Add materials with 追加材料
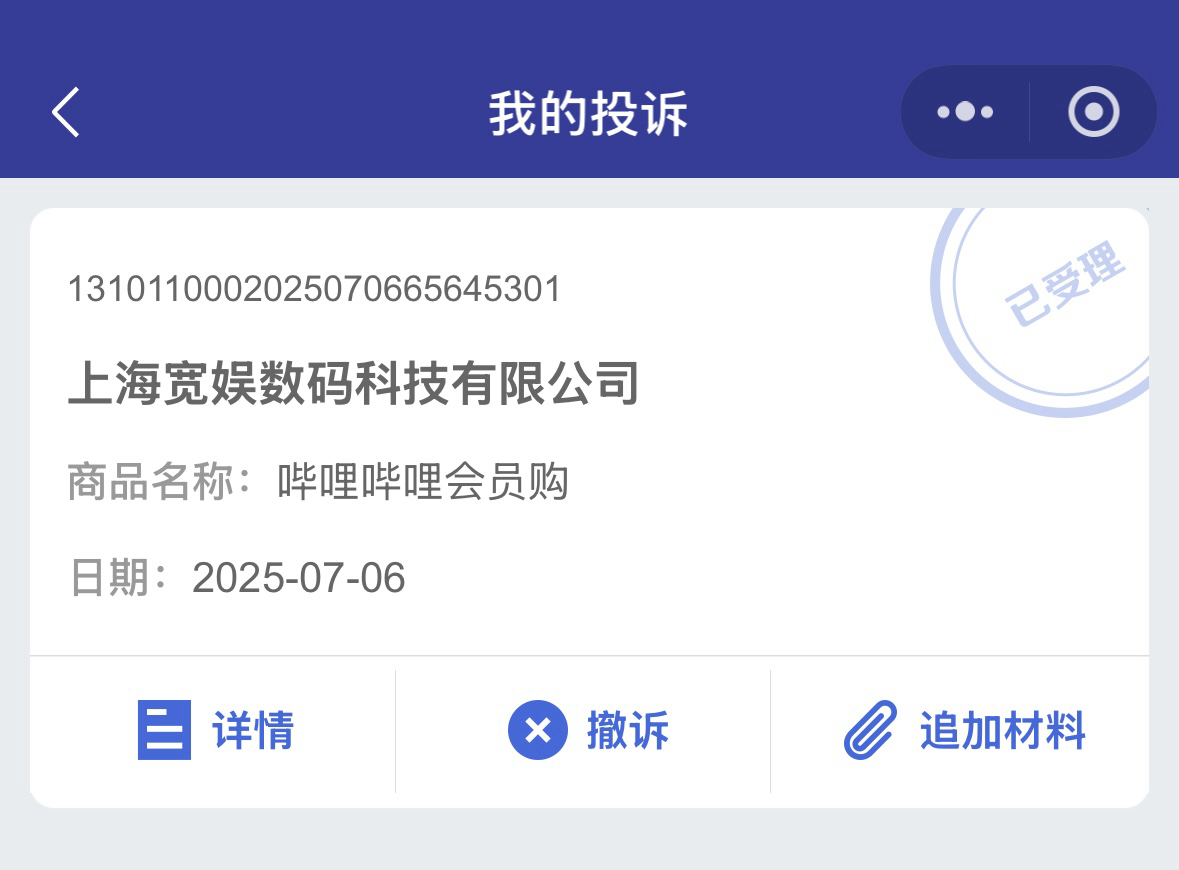The width and height of the screenshot is (1179, 870). (964, 731)
